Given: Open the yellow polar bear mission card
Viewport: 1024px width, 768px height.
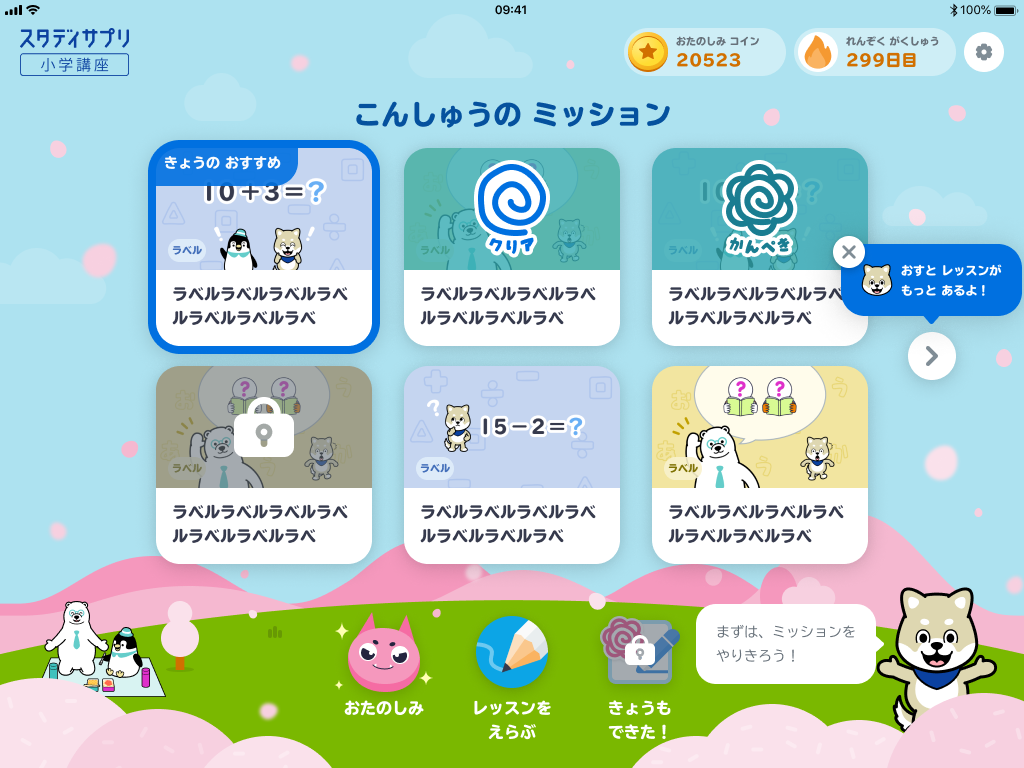Looking at the screenshot, I should 760,465.
